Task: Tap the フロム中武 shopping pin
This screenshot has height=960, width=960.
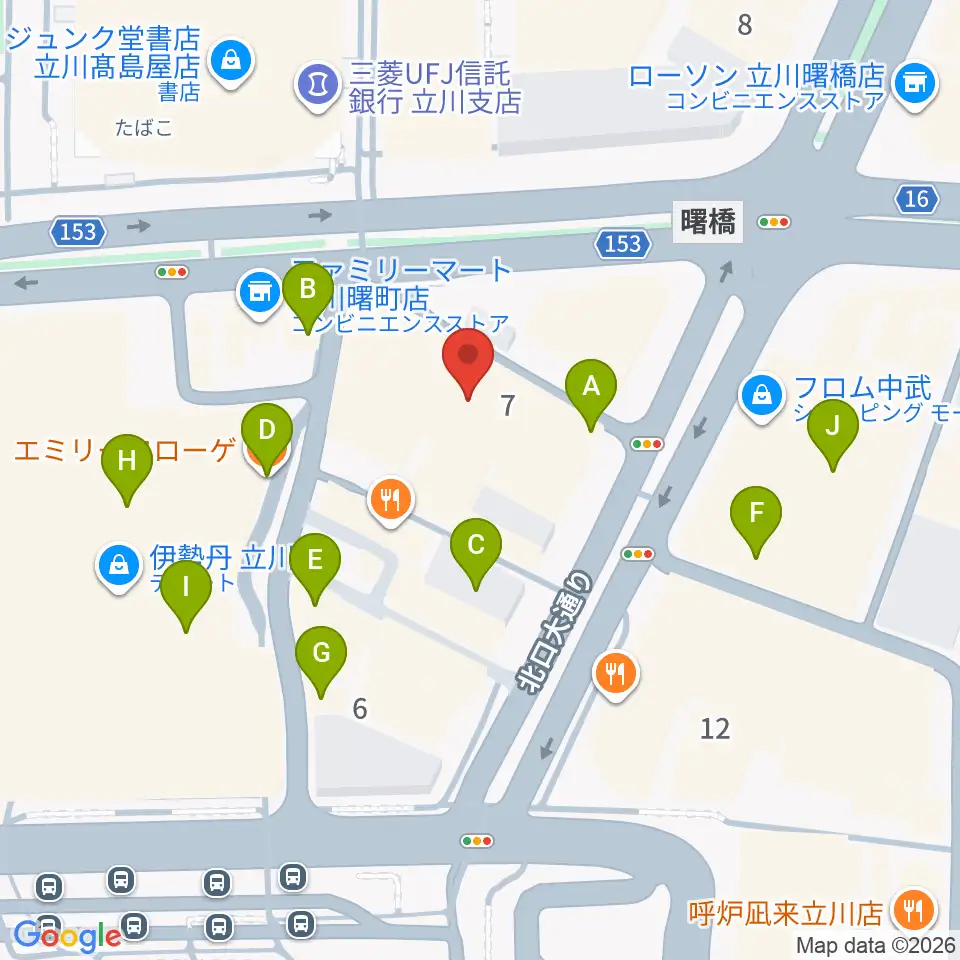Action: (762, 399)
